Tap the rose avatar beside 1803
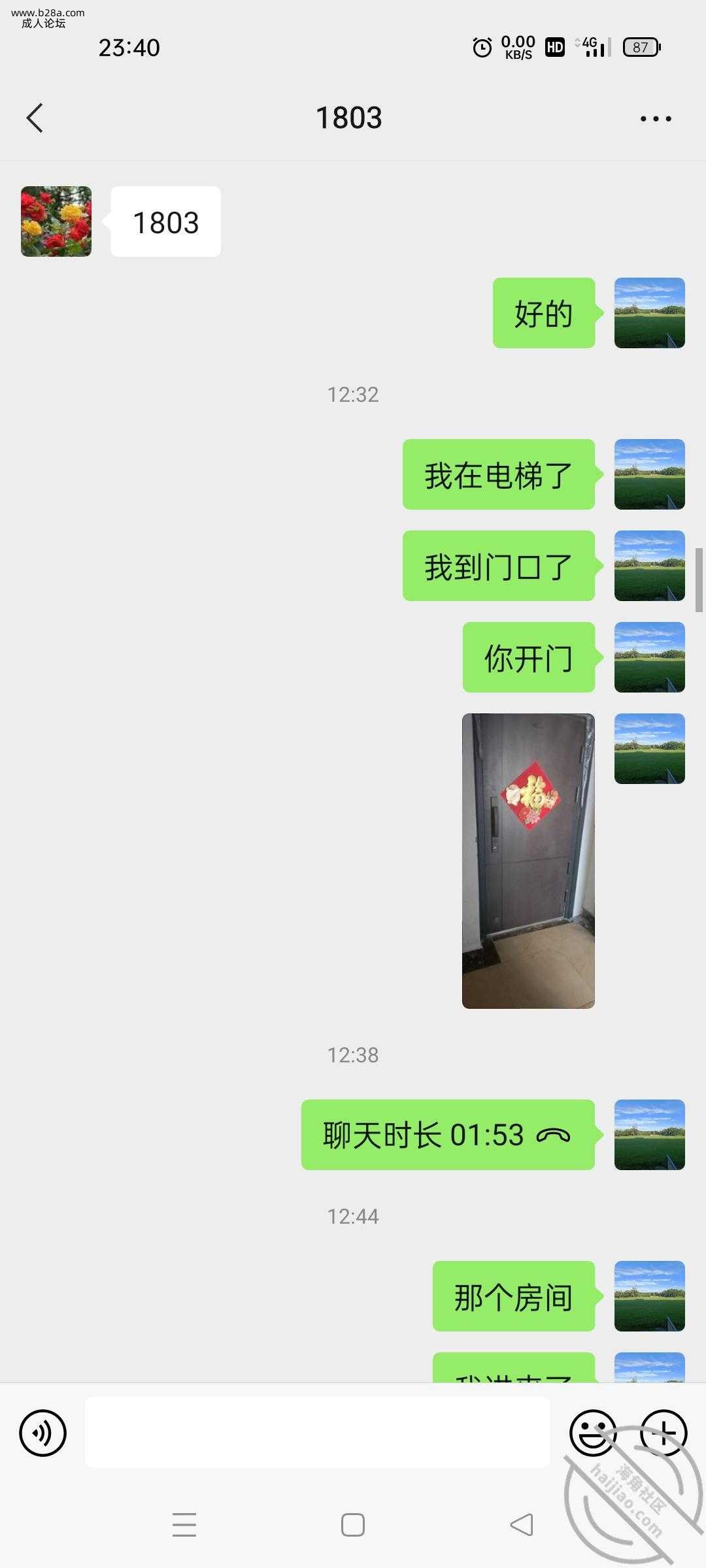This screenshot has height=1568, width=706. [x=56, y=221]
